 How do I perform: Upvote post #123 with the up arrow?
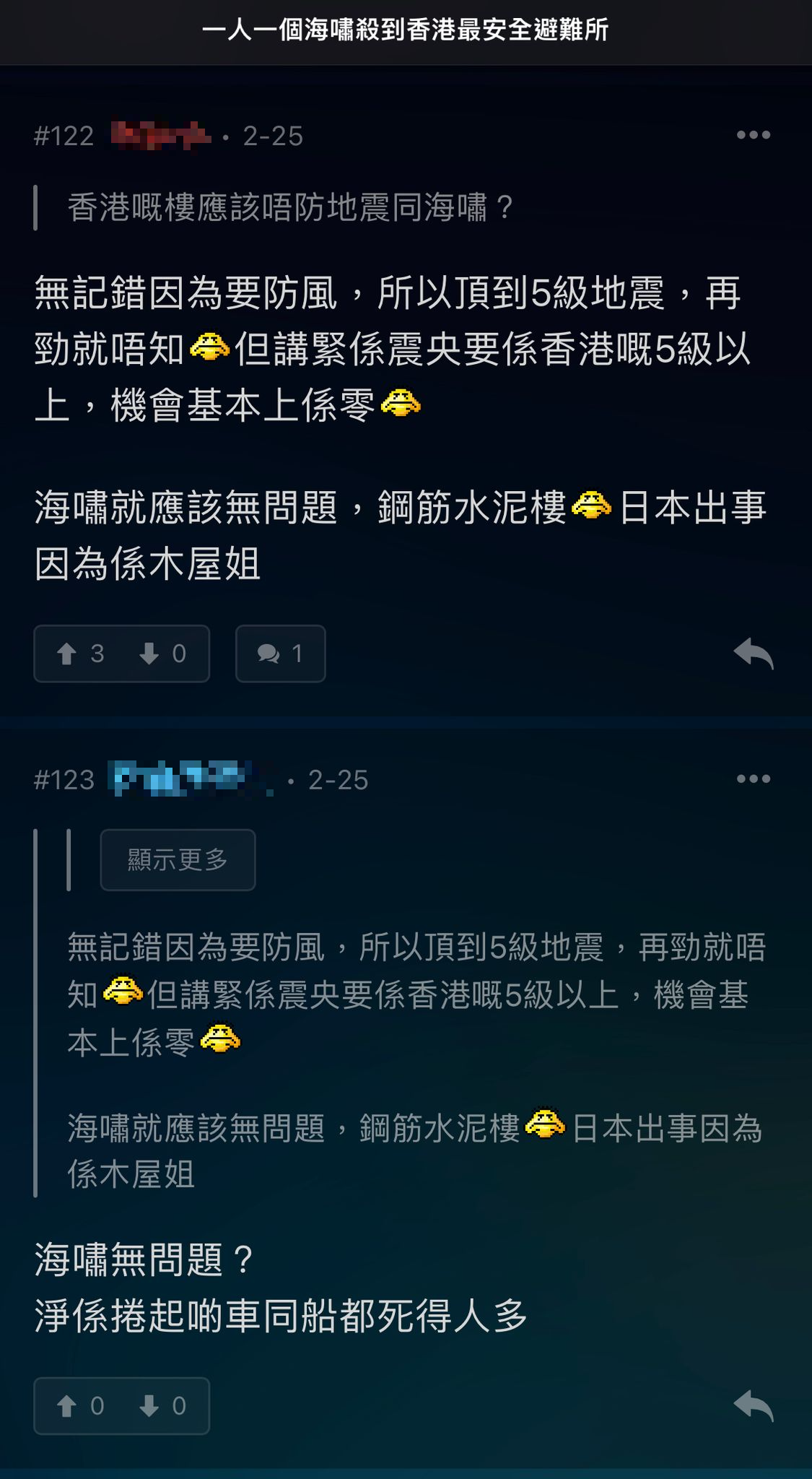(69, 1406)
